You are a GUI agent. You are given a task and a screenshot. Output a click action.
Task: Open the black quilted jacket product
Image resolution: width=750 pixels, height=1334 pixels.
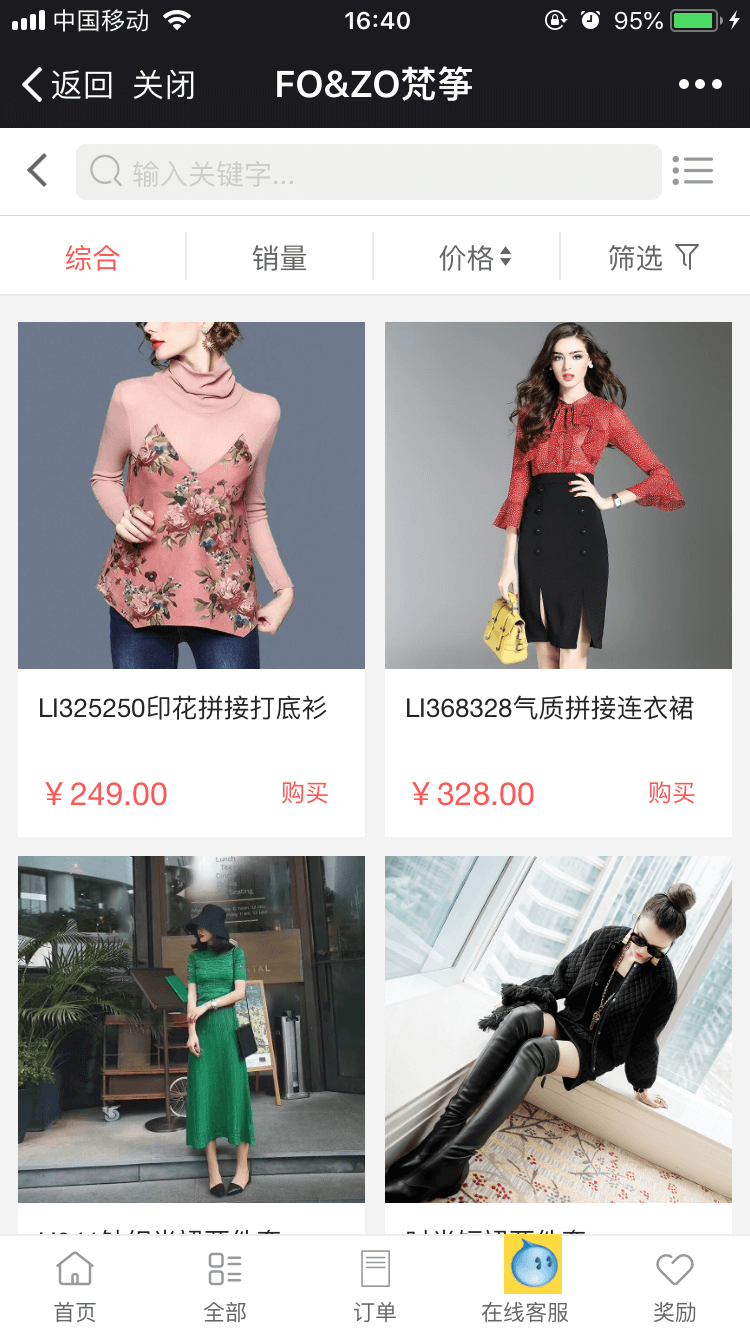tap(558, 1030)
